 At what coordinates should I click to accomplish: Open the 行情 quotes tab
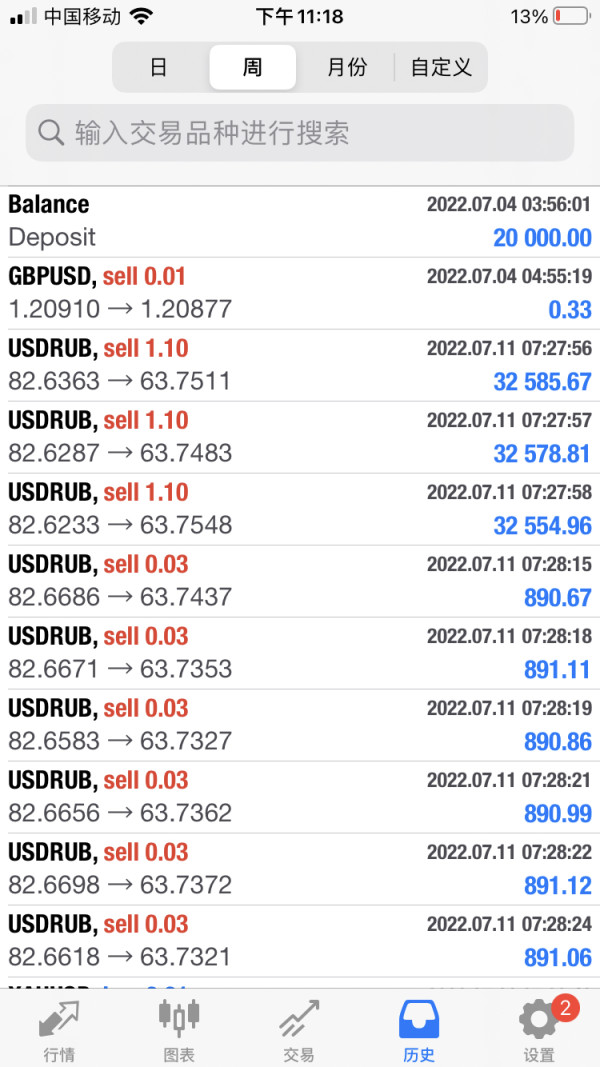(x=60, y=1030)
